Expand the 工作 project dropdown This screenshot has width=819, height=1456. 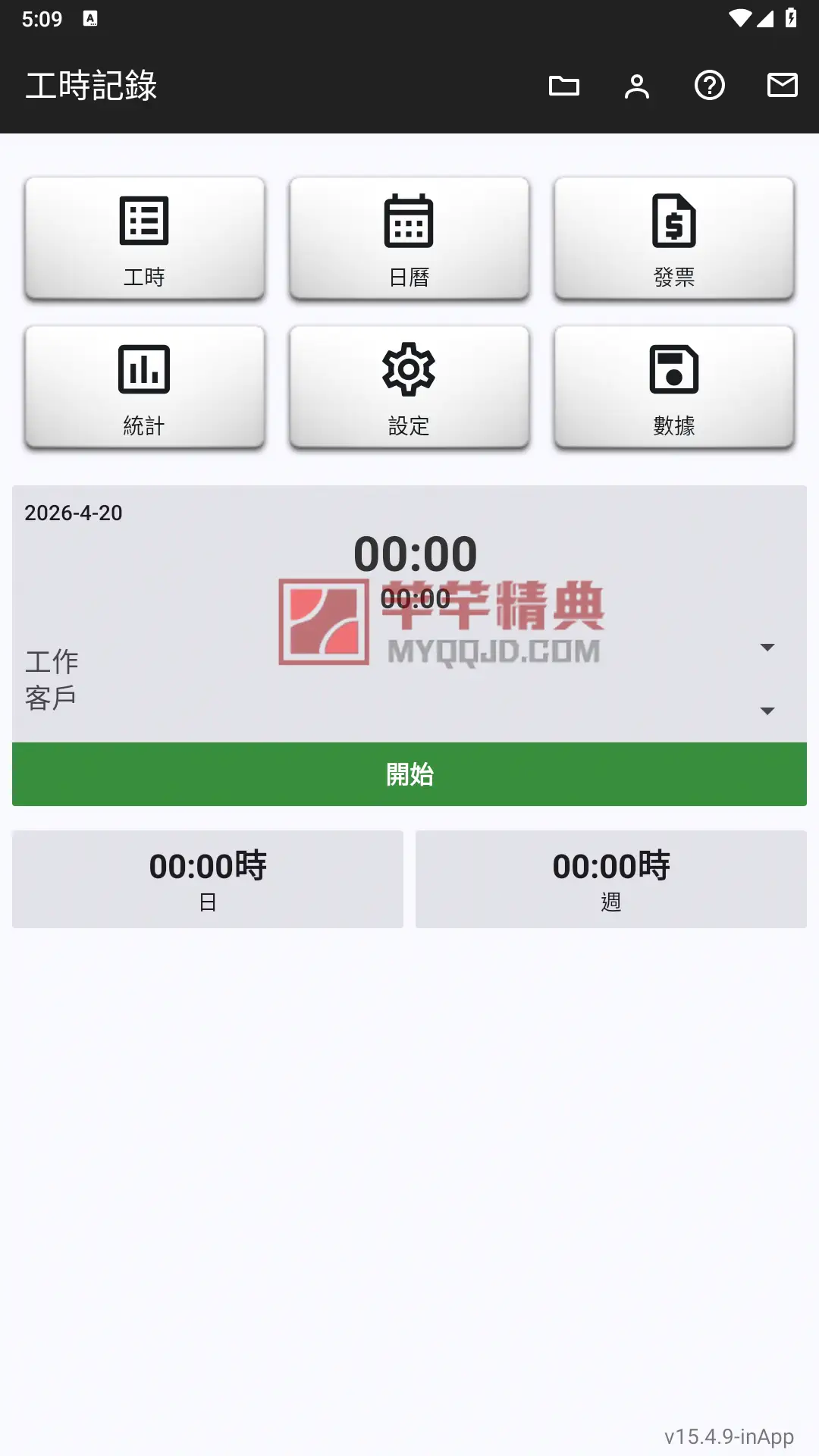[x=767, y=648]
